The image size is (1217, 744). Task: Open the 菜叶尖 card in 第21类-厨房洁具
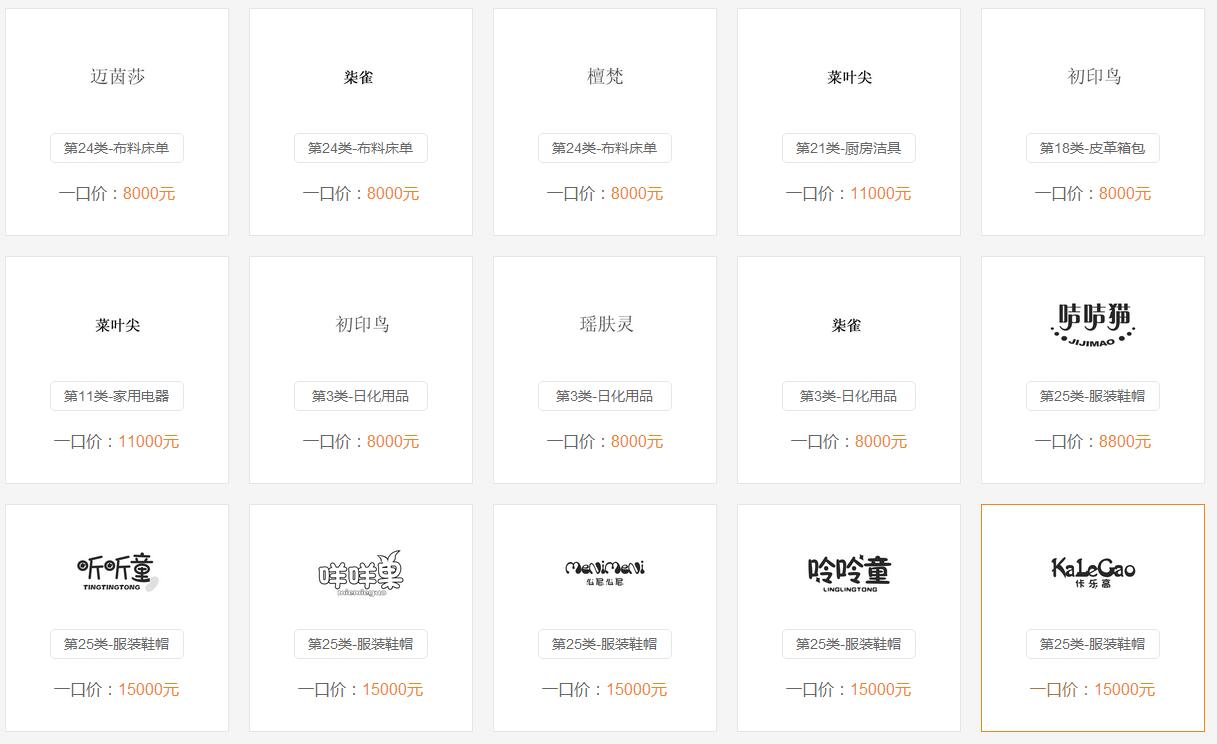pos(848,77)
